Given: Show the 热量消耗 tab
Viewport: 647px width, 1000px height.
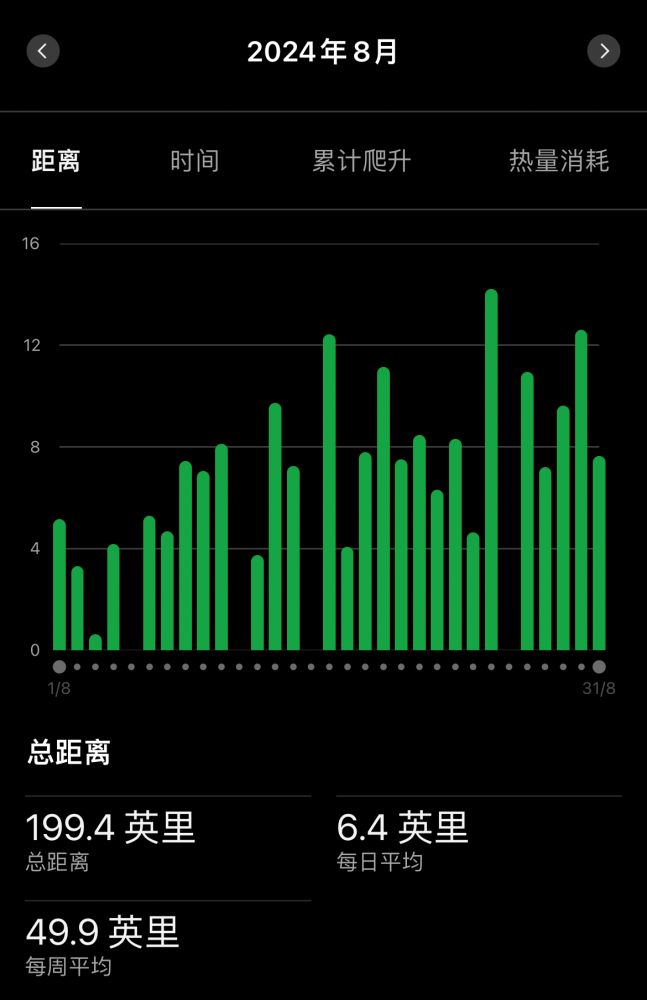Looking at the screenshot, I should pos(558,161).
